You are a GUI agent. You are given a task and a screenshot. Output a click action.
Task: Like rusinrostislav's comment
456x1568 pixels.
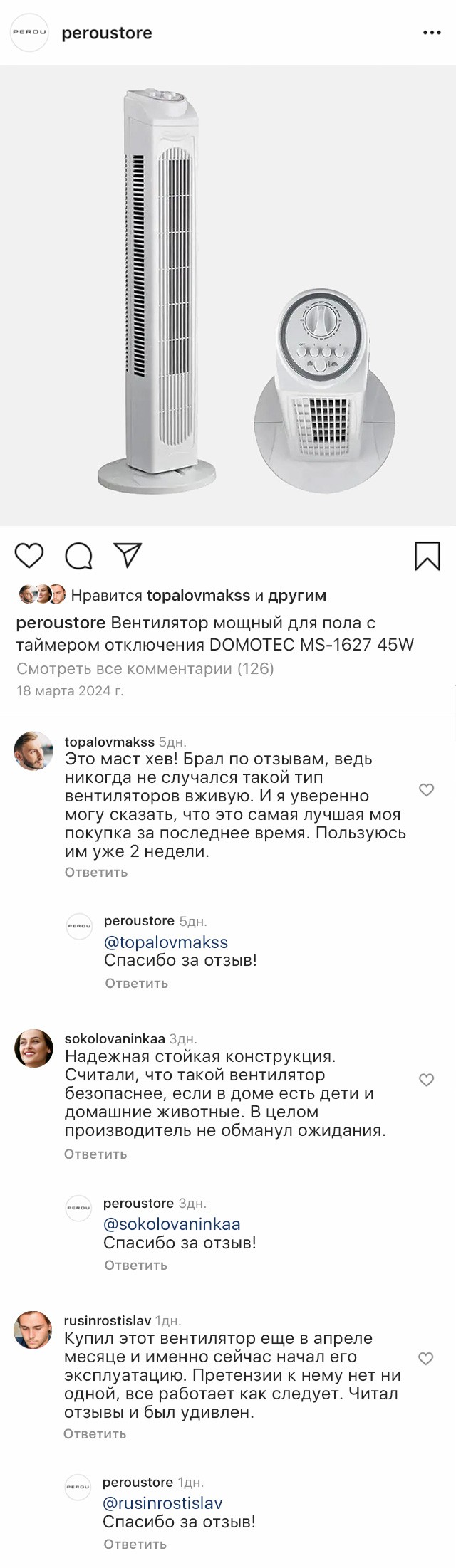tap(425, 1359)
